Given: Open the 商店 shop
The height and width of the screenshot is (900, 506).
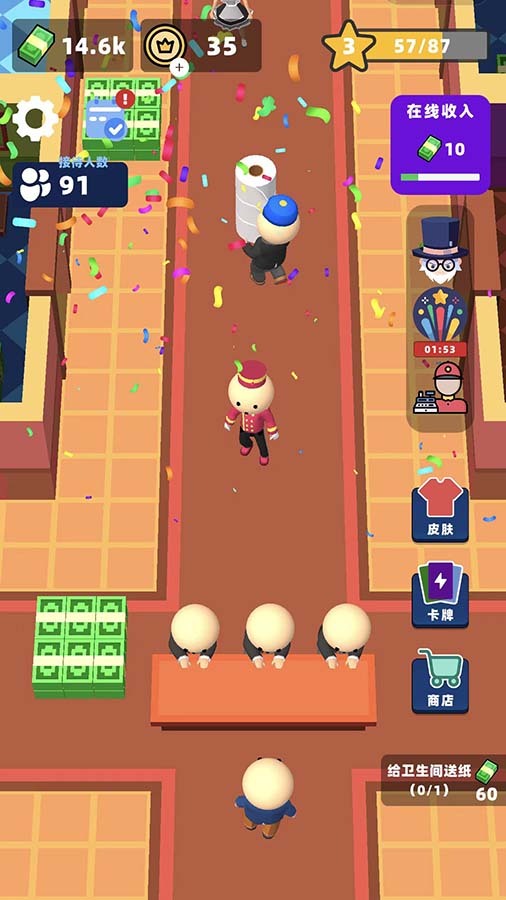Looking at the screenshot, I should point(440,681).
